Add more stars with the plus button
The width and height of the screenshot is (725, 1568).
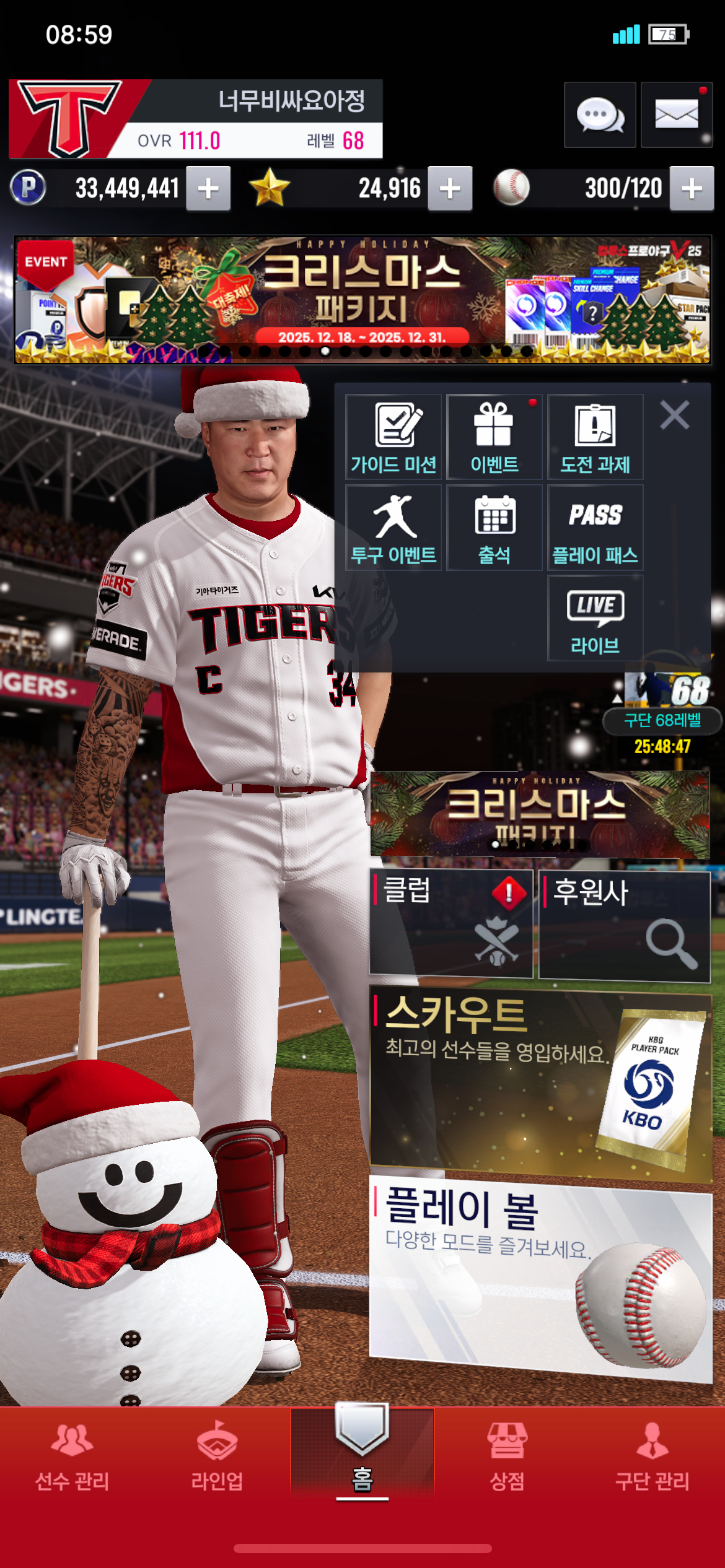(x=450, y=188)
